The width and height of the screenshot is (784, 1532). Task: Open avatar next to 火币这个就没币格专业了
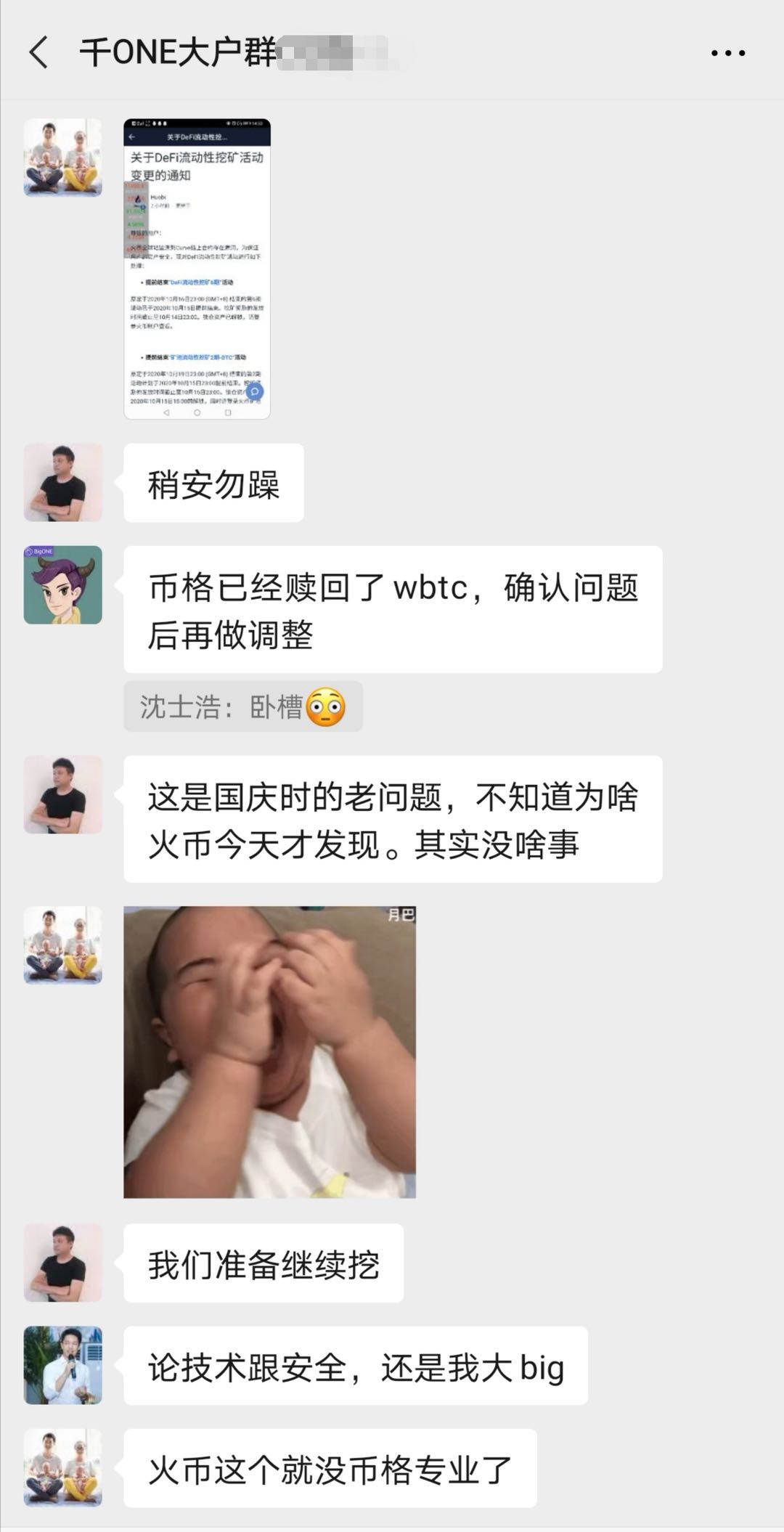click(x=63, y=1468)
